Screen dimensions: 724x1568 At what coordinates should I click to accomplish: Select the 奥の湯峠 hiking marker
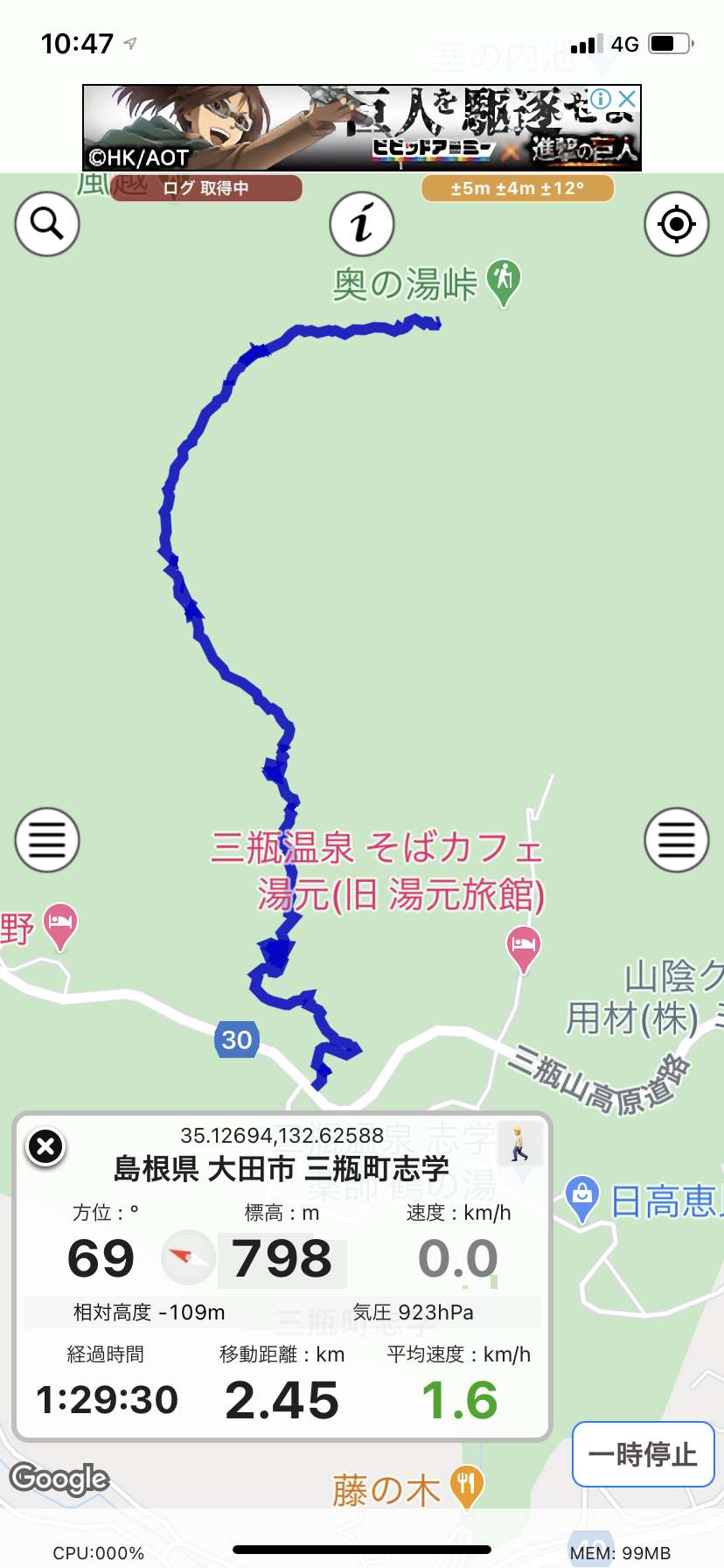click(x=504, y=283)
